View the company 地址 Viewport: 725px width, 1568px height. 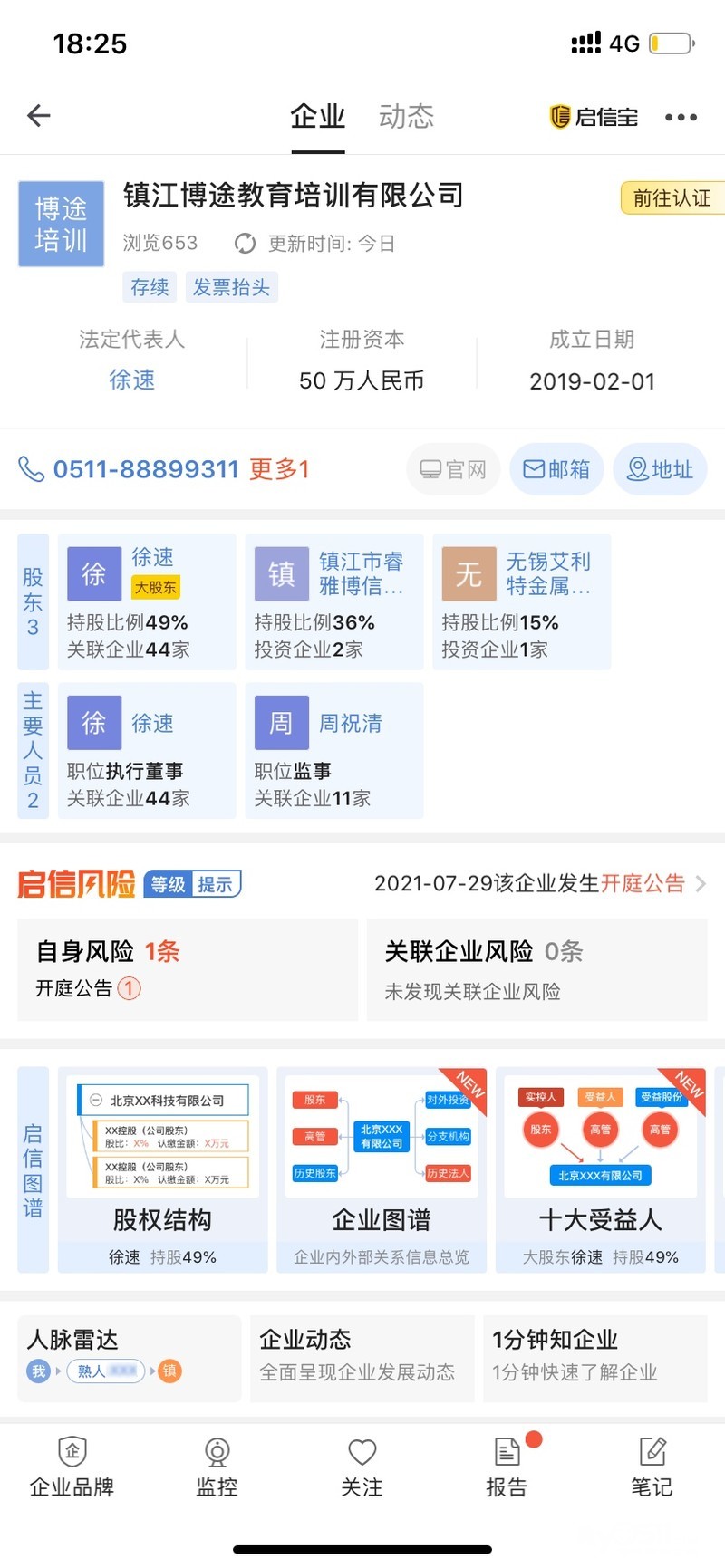click(660, 469)
